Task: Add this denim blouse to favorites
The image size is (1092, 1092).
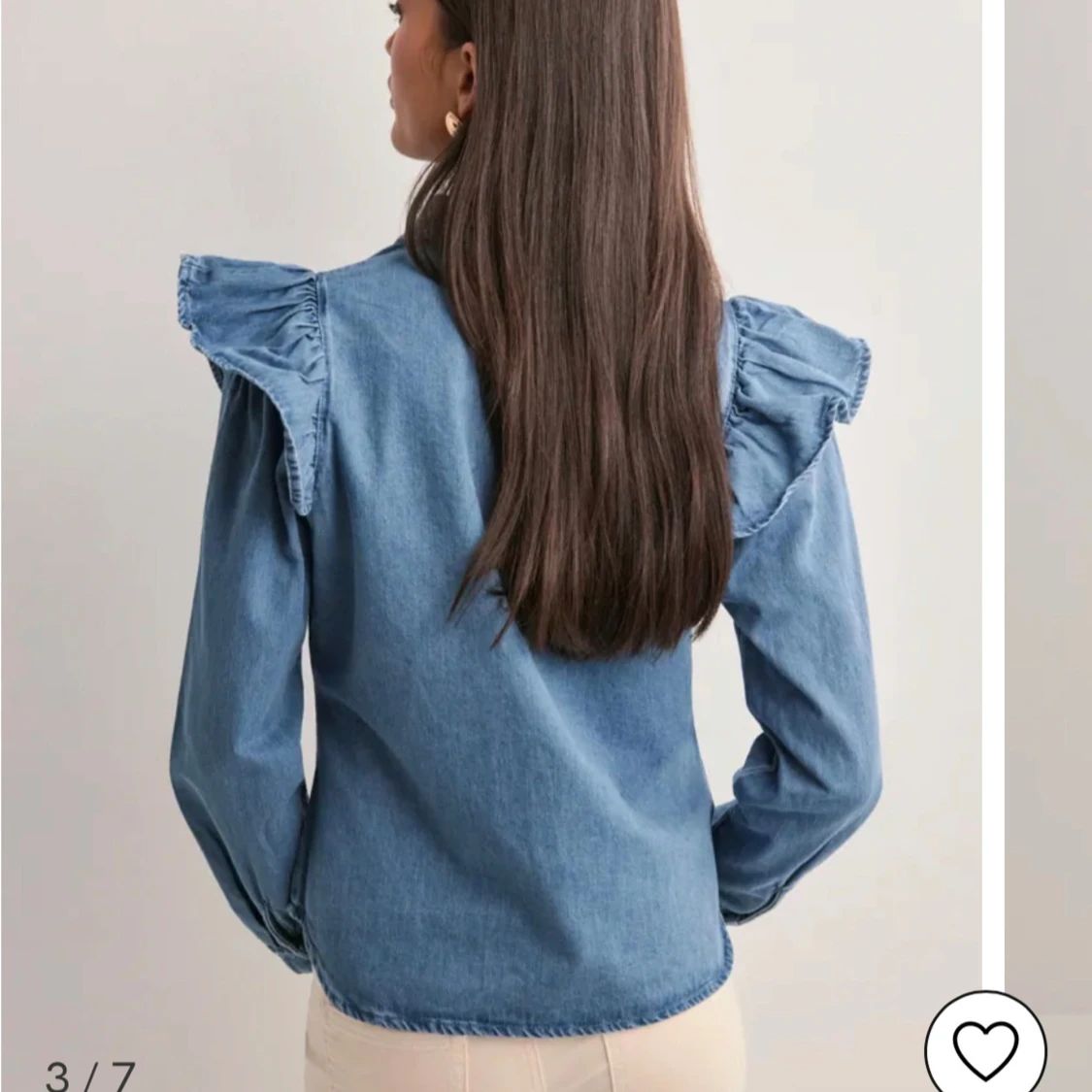Action: click(x=985, y=1050)
